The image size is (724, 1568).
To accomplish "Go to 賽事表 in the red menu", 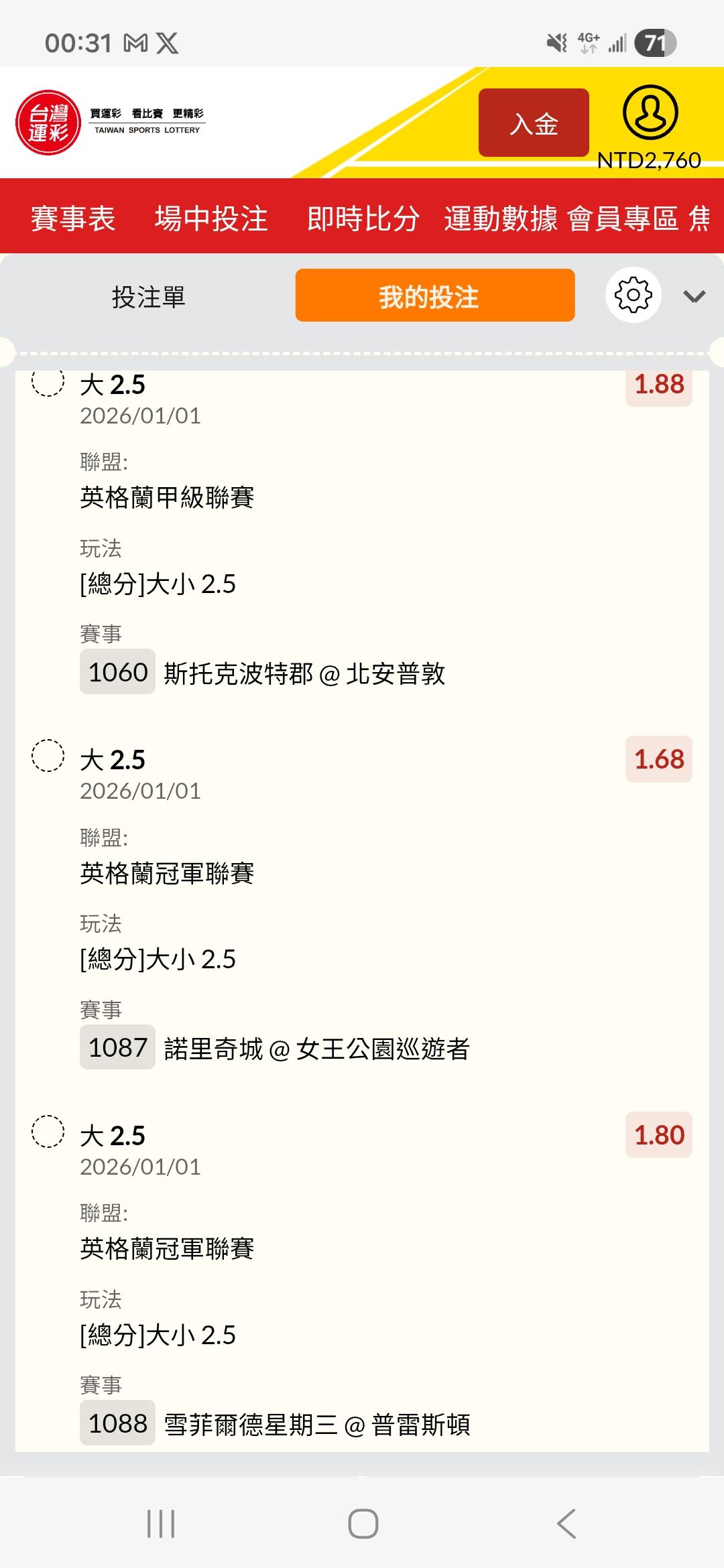I will point(73,218).
